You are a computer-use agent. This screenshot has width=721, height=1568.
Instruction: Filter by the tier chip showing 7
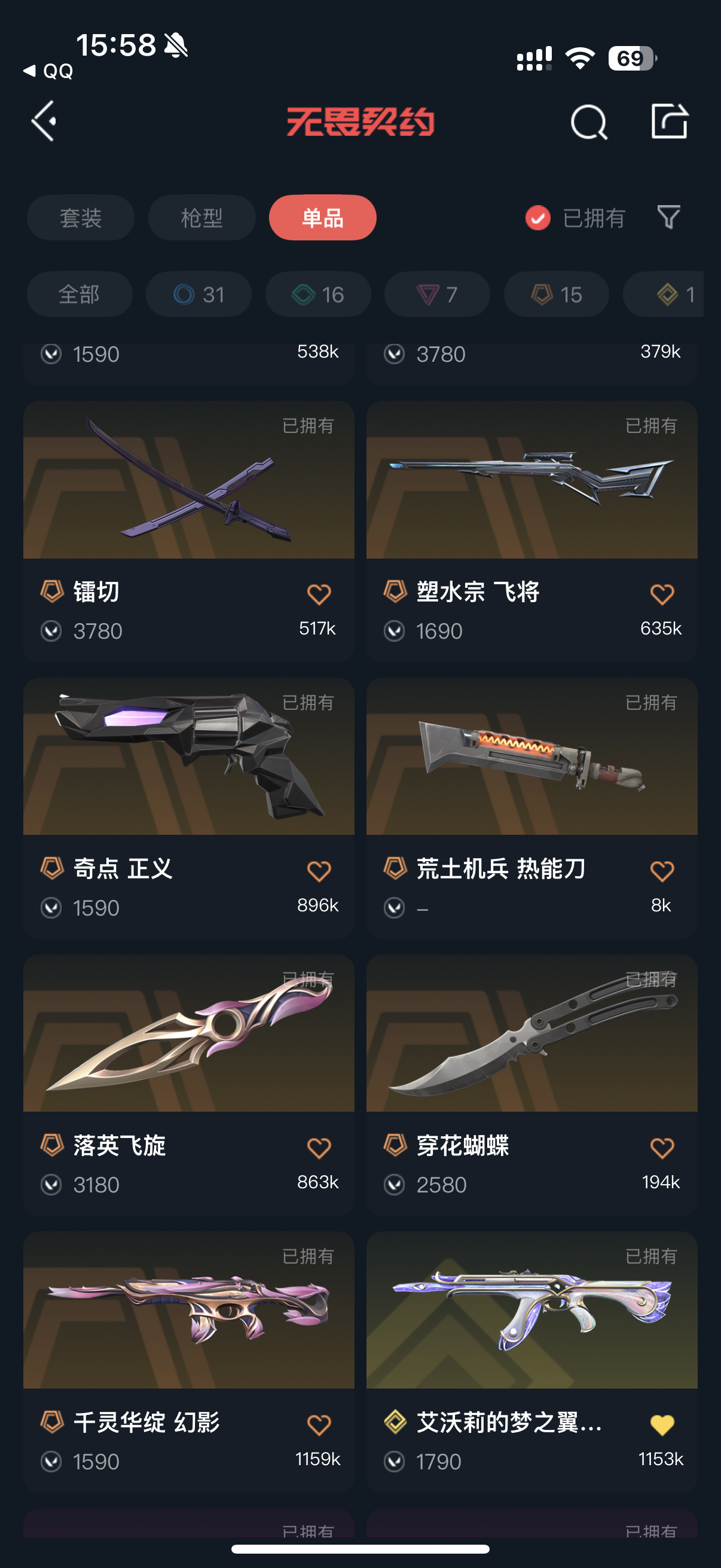[437, 295]
